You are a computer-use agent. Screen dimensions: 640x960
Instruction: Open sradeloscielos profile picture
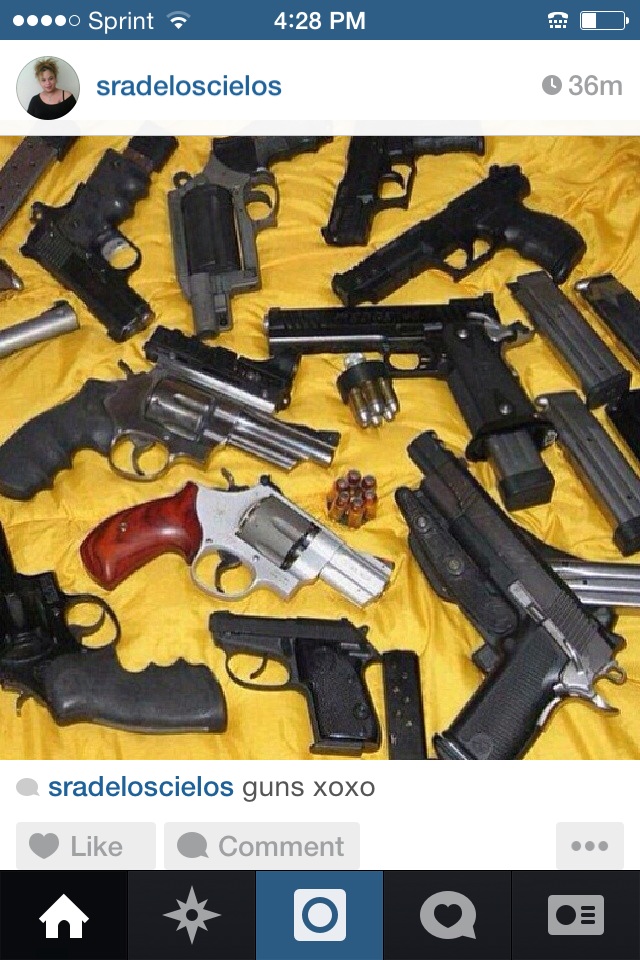[48, 87]
